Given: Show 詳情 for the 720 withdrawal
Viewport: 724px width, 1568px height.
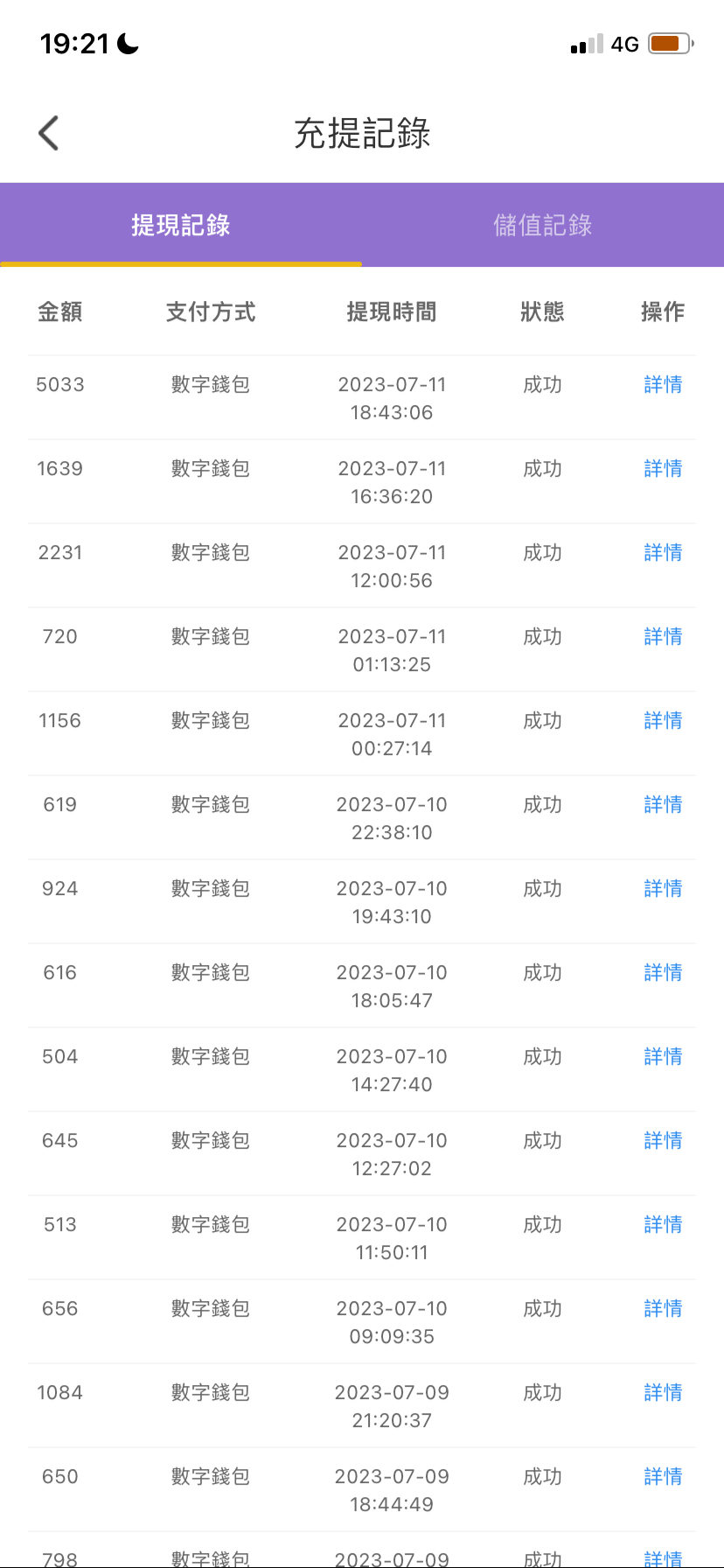Looking at the screenshot, I should 663,637.
